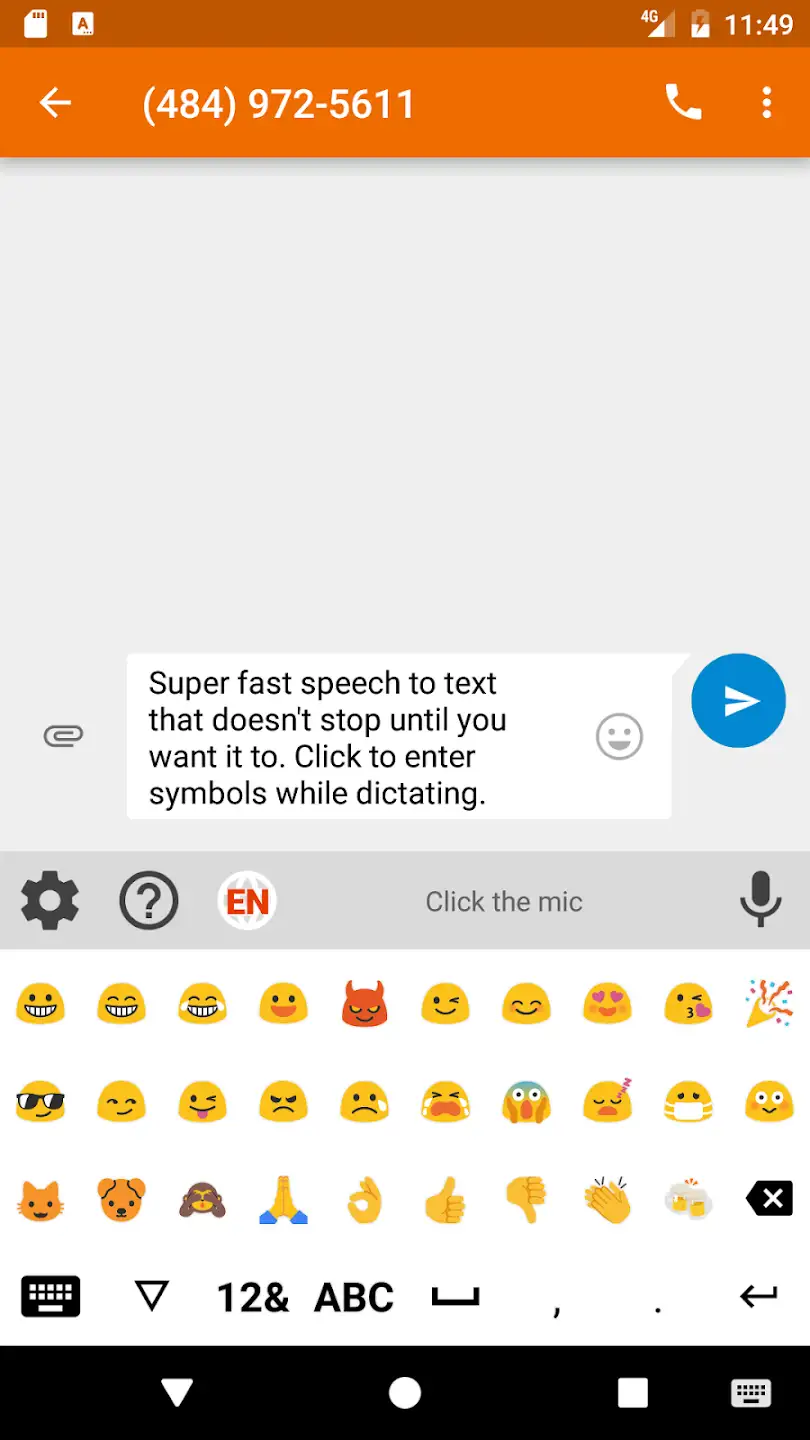Open the help question mark icon
This screenshot has height=1440, width=810.
[x=149, y=901]
